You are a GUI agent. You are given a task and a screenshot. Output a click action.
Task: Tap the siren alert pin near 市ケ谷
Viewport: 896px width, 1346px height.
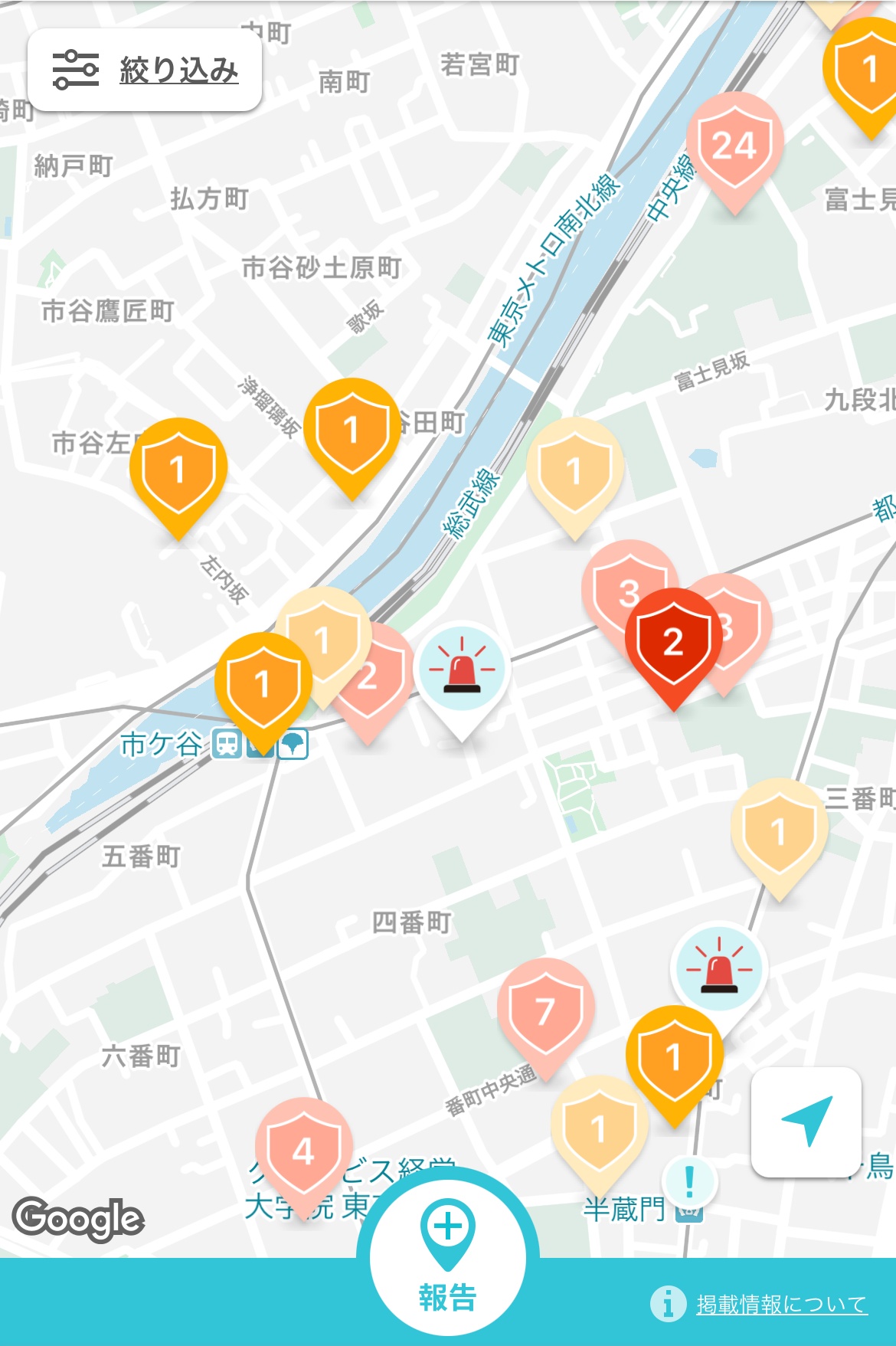(x=462, y=670)
